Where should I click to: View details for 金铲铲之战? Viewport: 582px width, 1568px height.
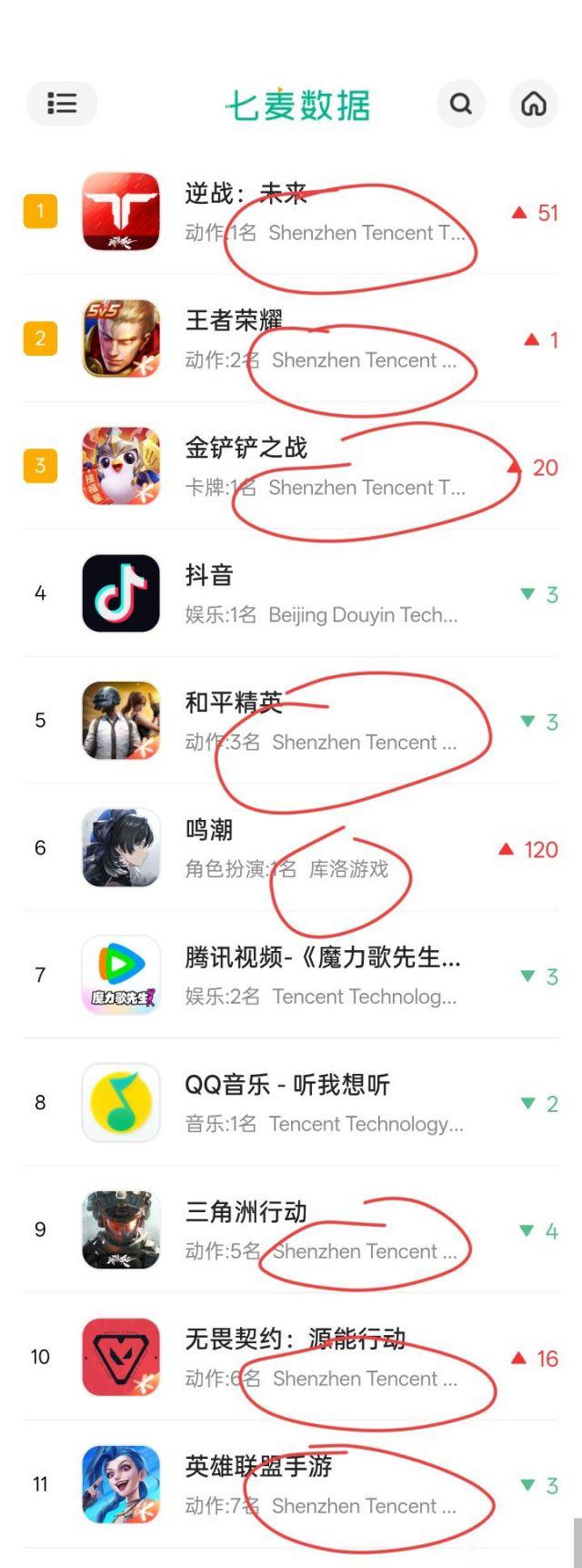coord(246,448)
